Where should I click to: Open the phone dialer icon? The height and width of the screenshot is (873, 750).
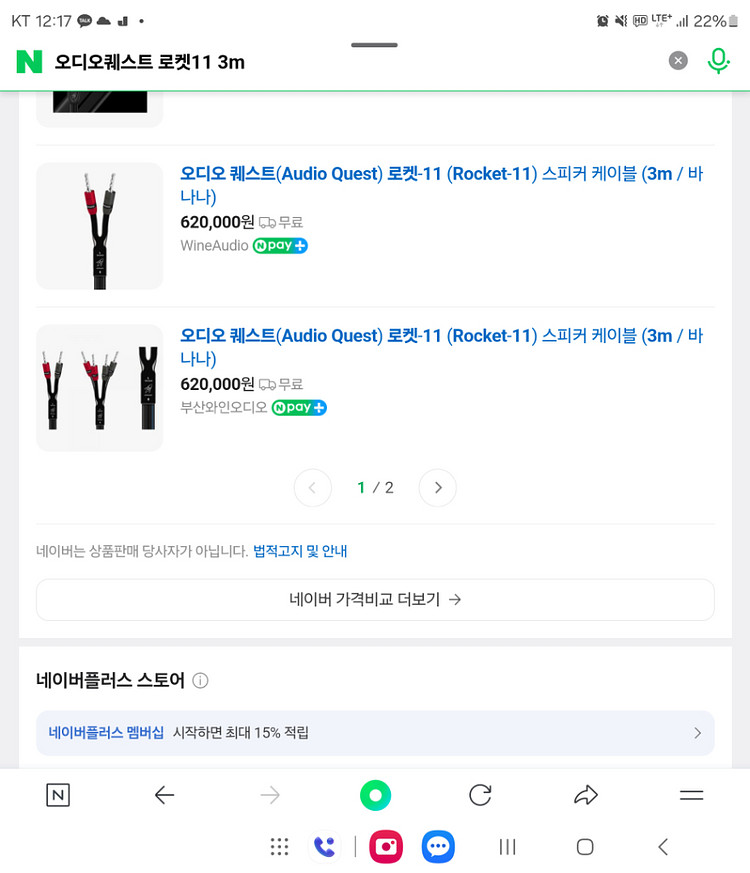pyautogui.click(x=323, y=846)
